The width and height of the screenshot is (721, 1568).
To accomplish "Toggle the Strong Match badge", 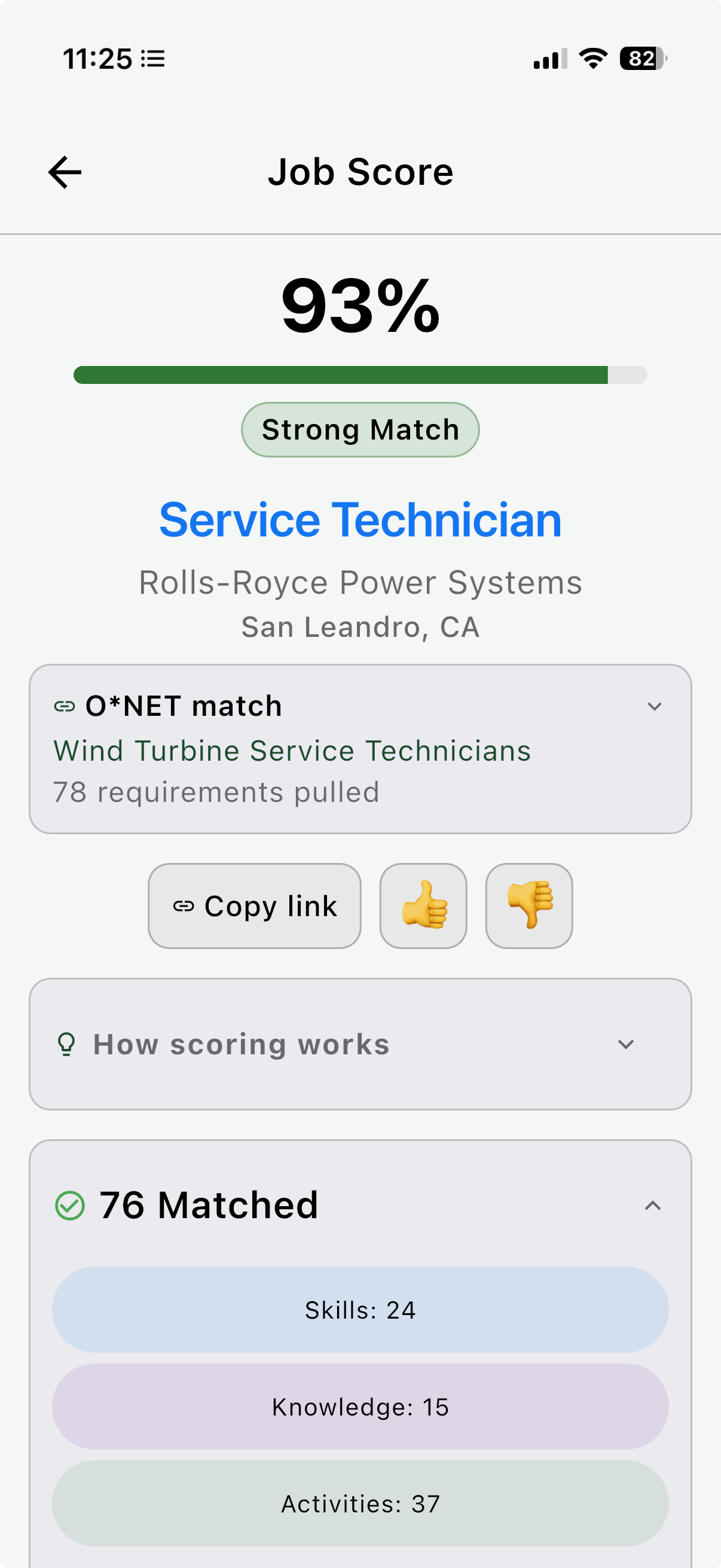I will click(360, 429).
